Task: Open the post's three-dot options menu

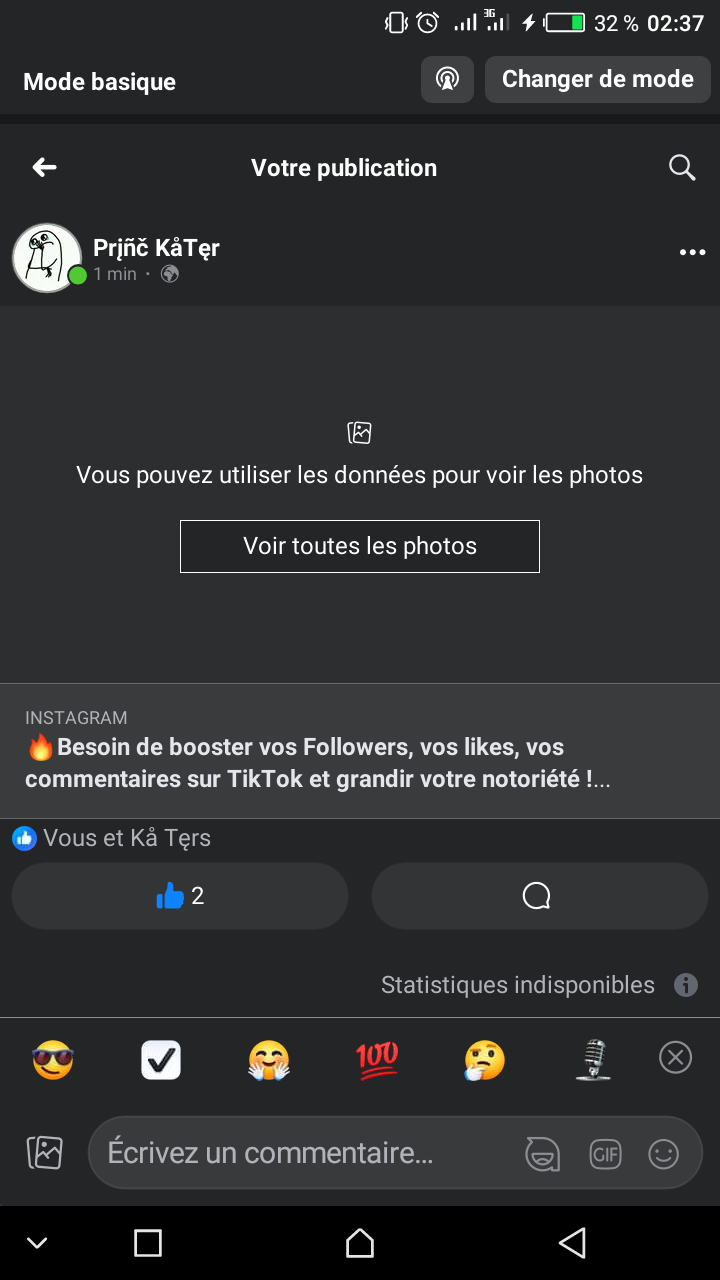Action: coord(692,253)
